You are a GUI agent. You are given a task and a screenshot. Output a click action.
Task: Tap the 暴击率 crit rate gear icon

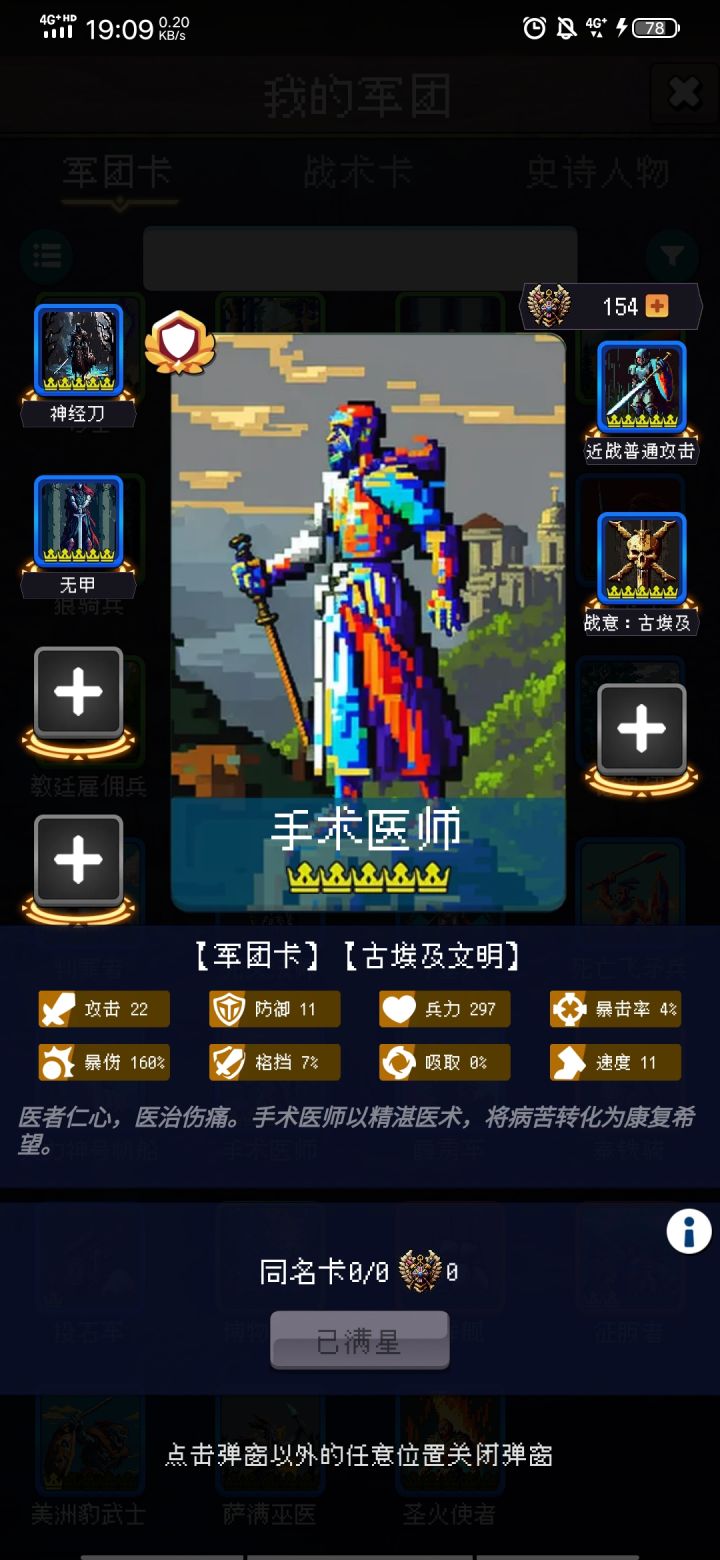tap(569, 1009)
